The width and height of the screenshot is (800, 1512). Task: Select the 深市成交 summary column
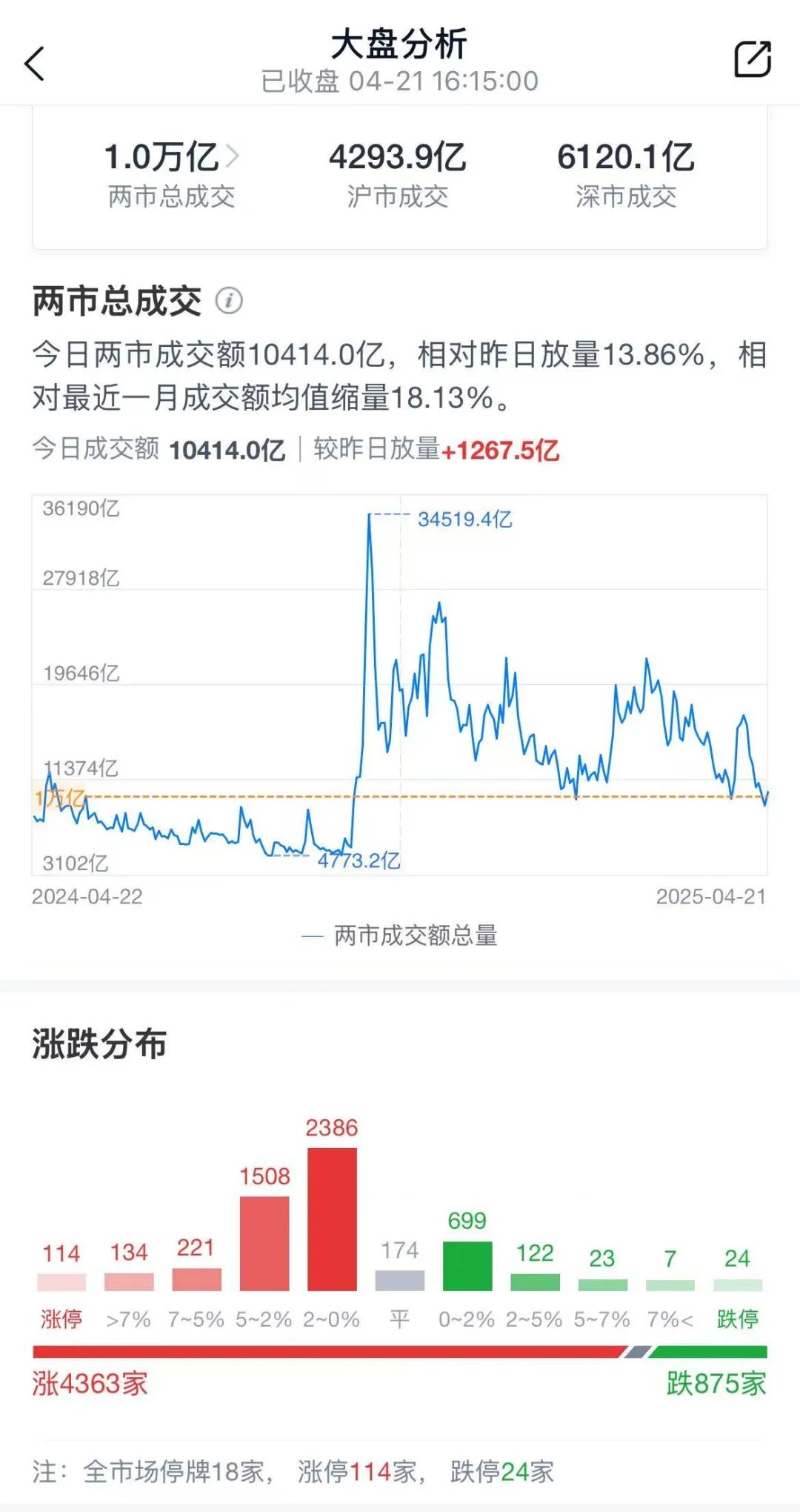coord(627,172)
